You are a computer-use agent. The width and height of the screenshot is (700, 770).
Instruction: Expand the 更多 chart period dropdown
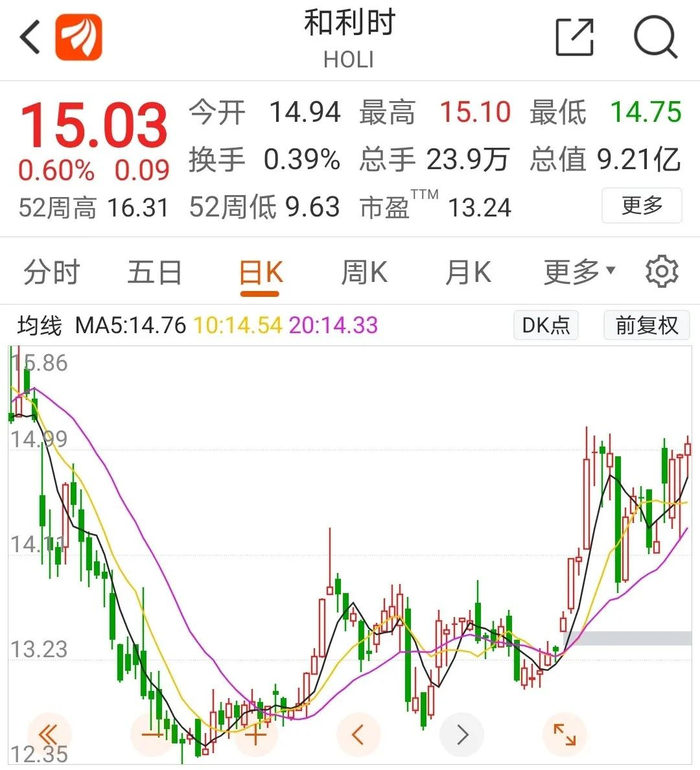(579, 272)
